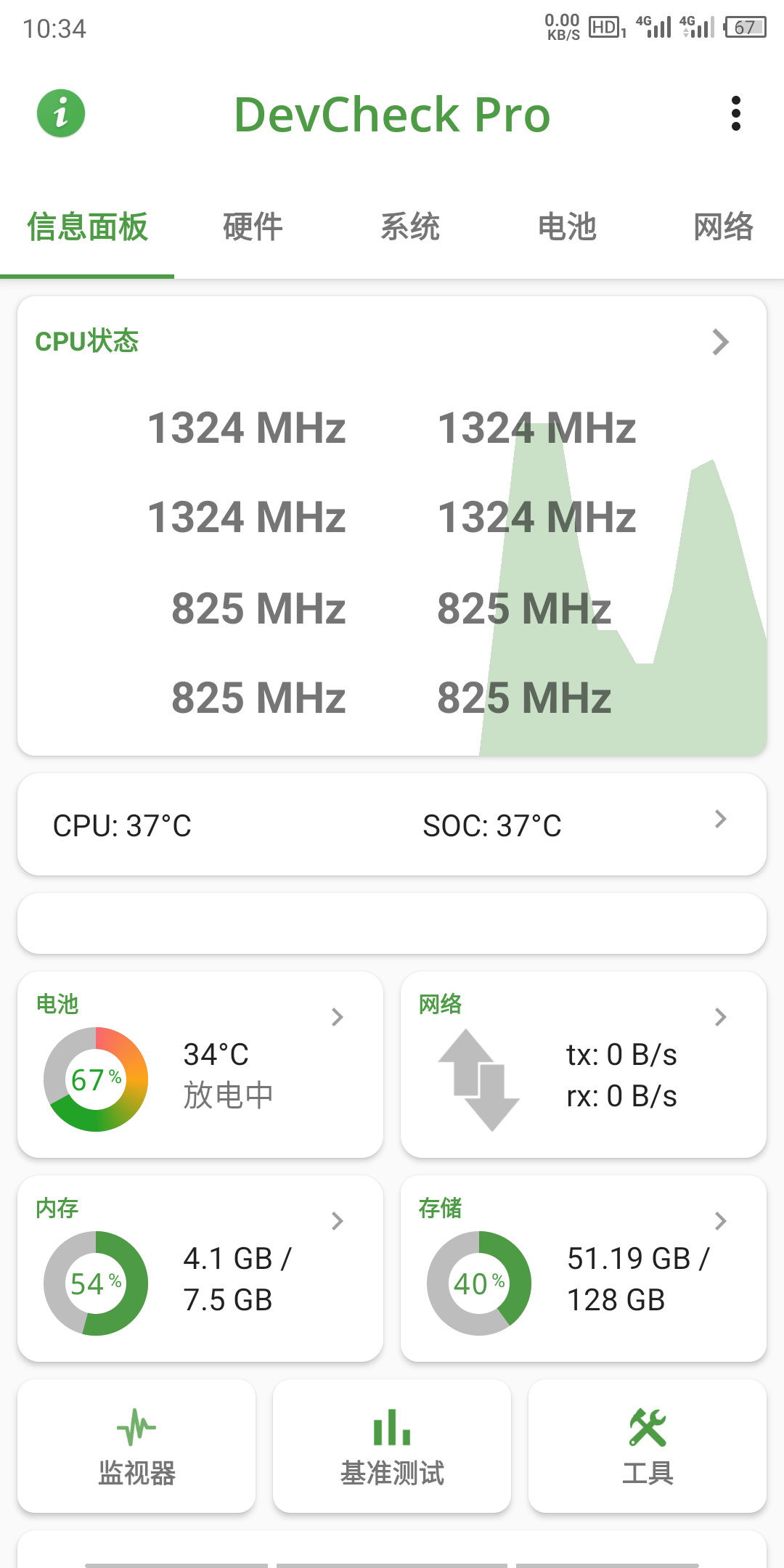
Task: Select the 信息面板 tab
Action: tap(87, 227)
